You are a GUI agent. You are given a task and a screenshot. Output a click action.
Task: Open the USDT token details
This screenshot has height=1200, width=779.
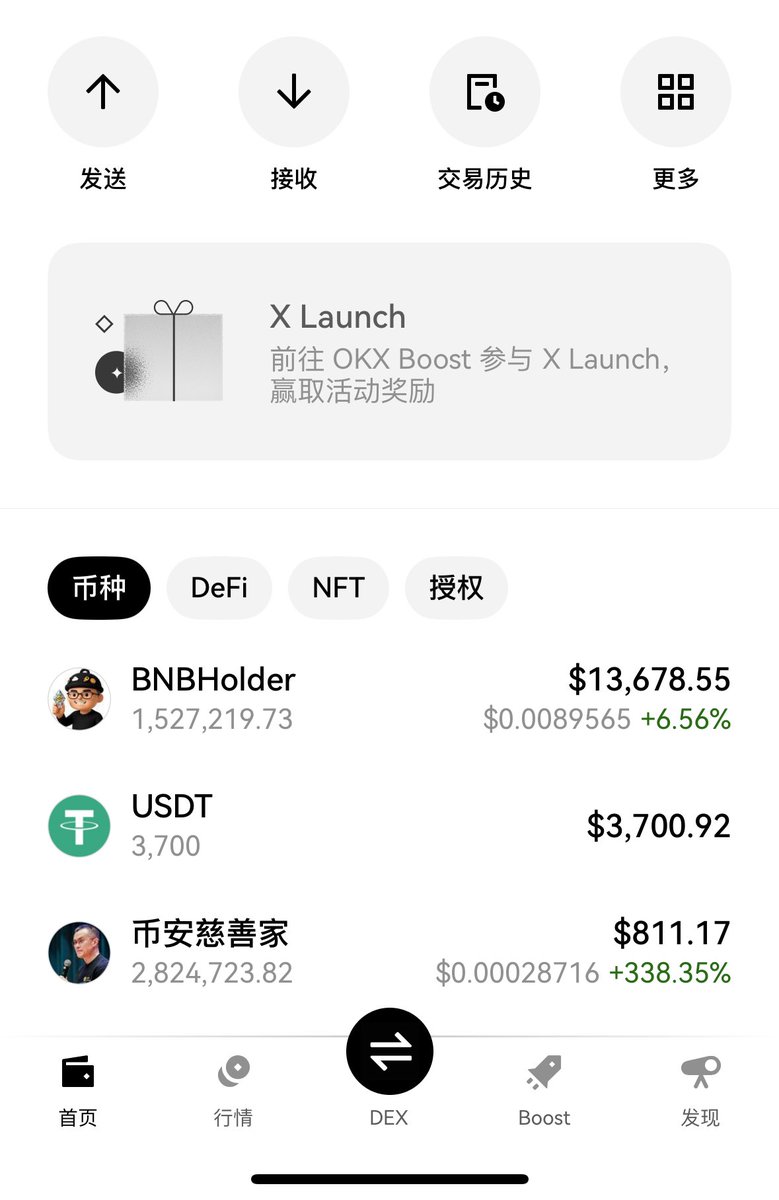tap(389, 826)
